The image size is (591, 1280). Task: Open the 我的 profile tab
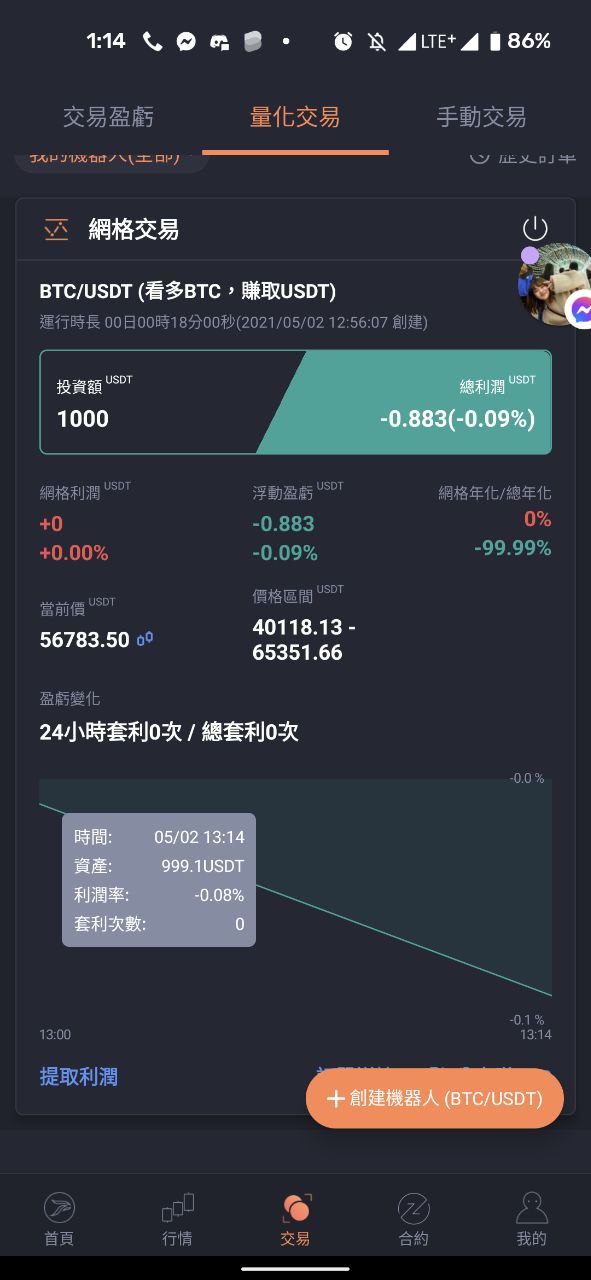tap(531, 1219)
